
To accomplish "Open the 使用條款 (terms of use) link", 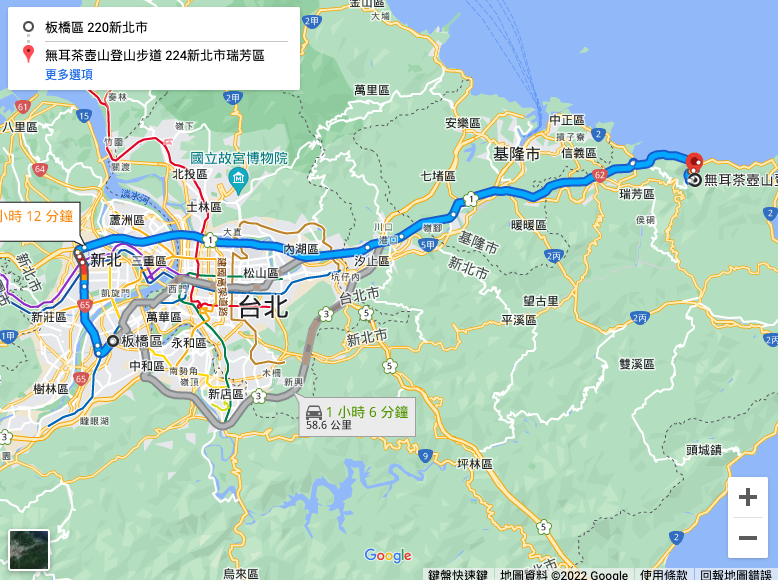I will point(664,574).
